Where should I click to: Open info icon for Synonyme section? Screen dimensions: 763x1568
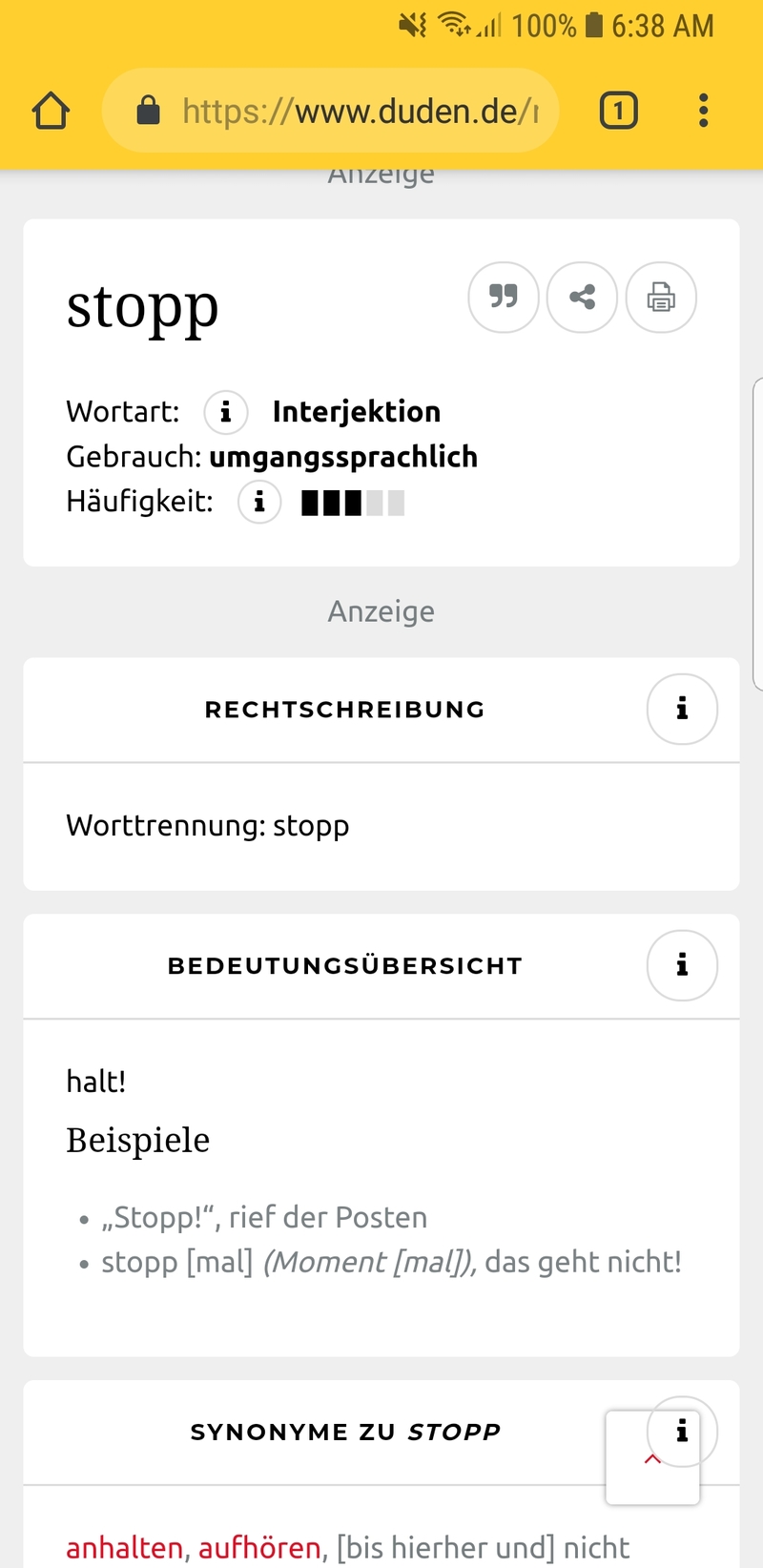(682, 1431)
